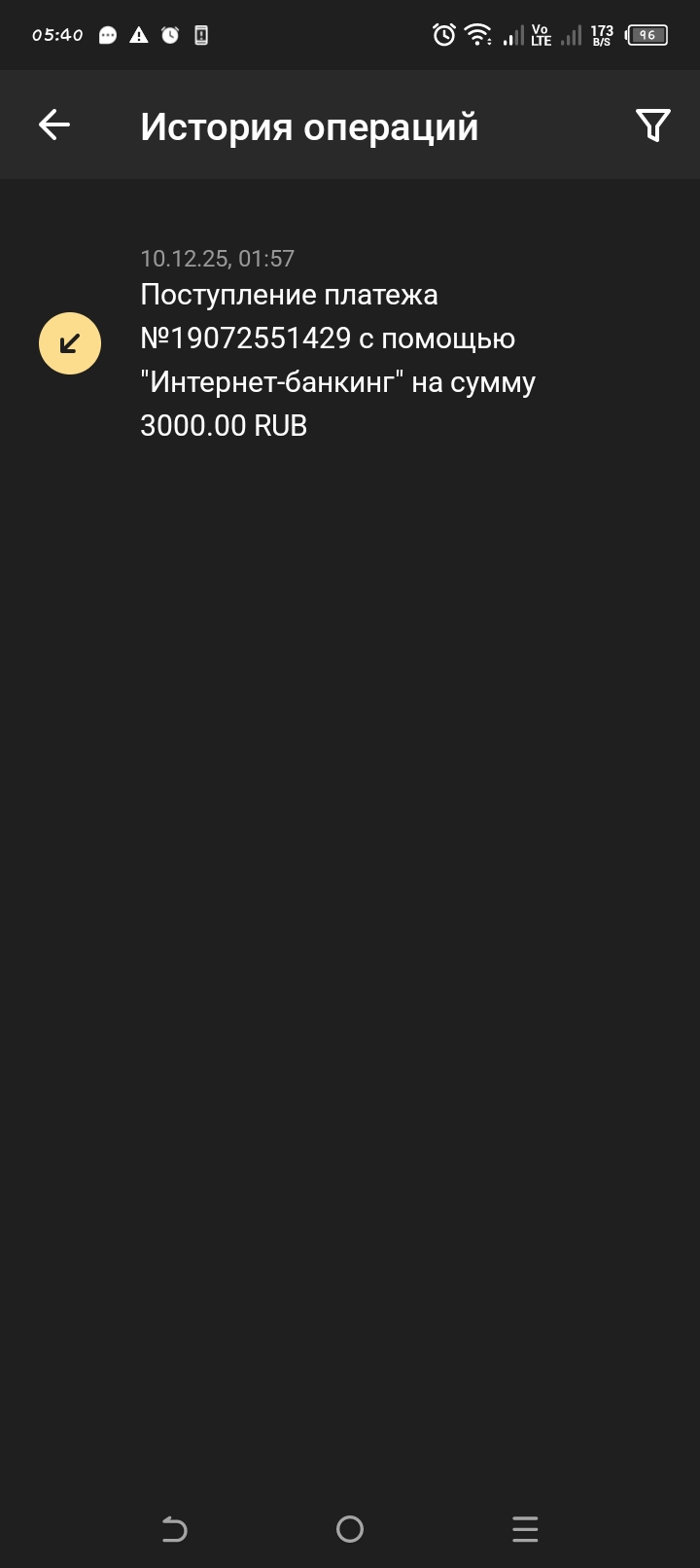Image resolution: width=700 pixels, height=1568 pixels.
Task: Go back using the top-left arrow
Action: (54, 125)
